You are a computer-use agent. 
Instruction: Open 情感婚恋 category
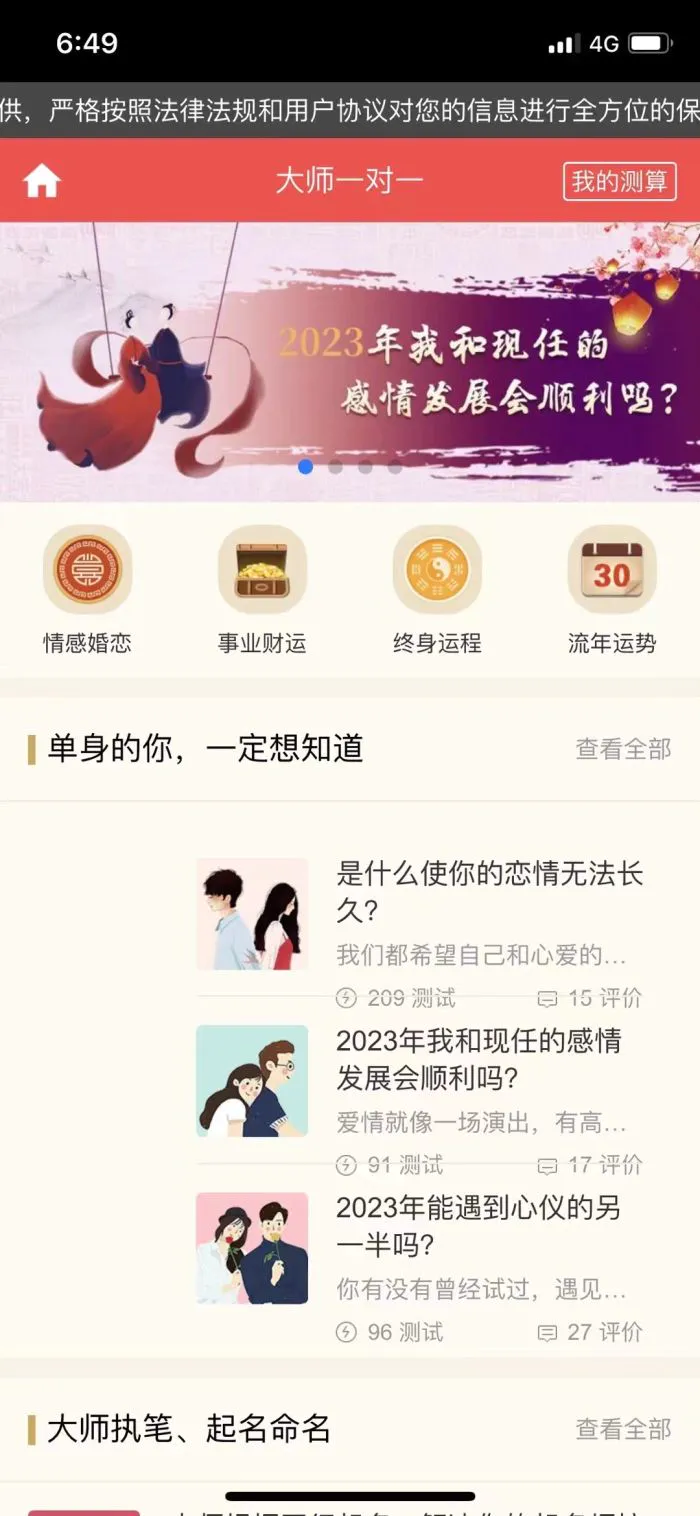87,590
